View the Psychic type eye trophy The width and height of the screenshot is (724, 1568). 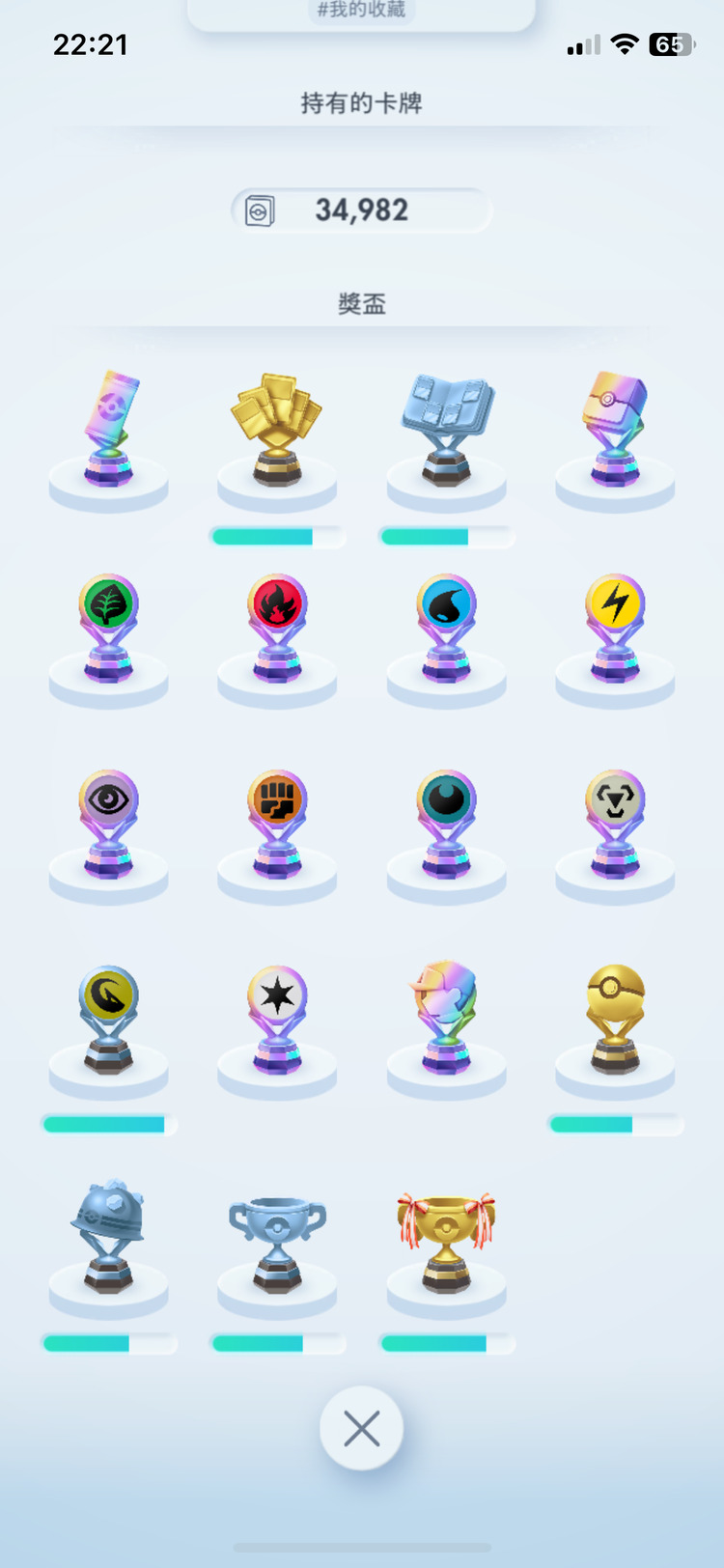tap(109, 824)
